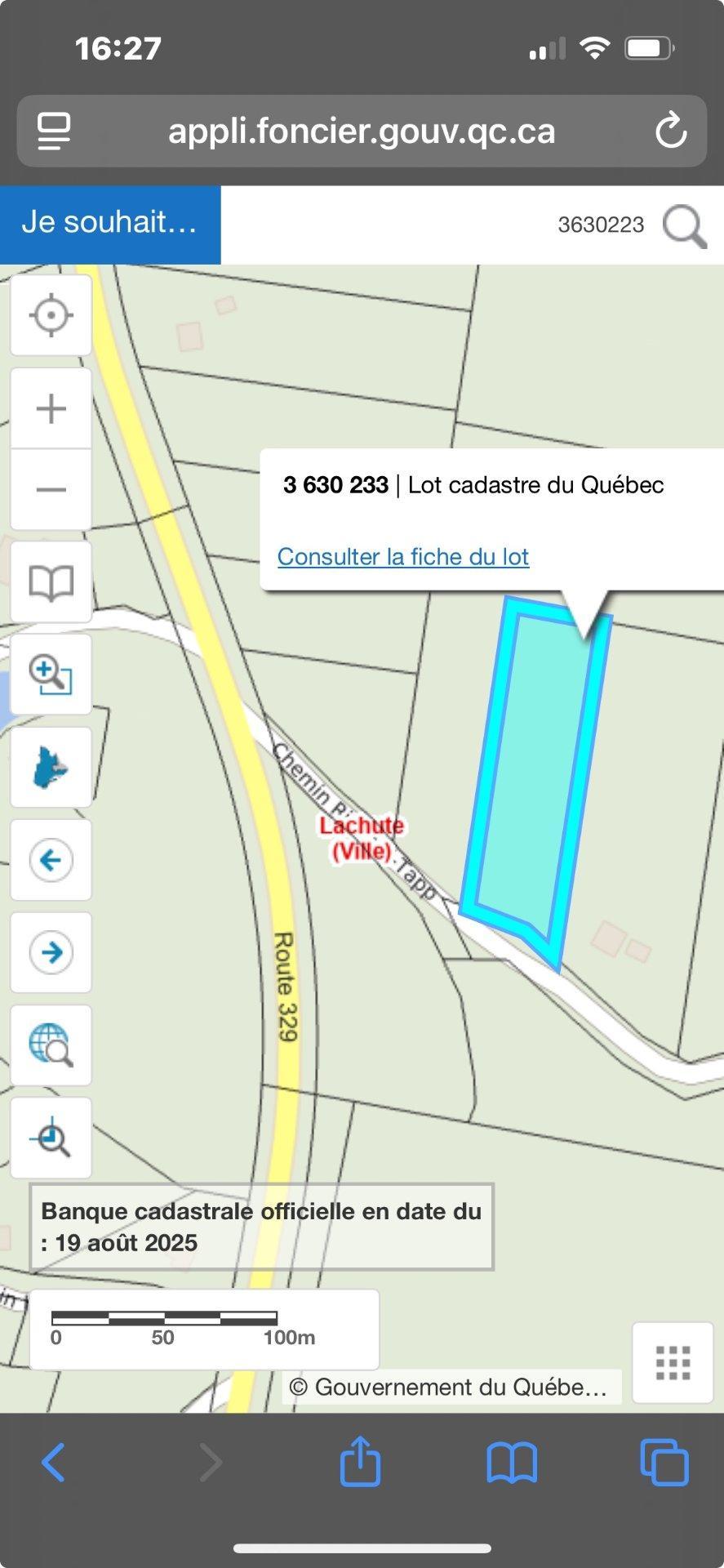The height and width of the screenshot is (1568, 724).
Task: Open the grid menu button
Action: point(673,1362)
